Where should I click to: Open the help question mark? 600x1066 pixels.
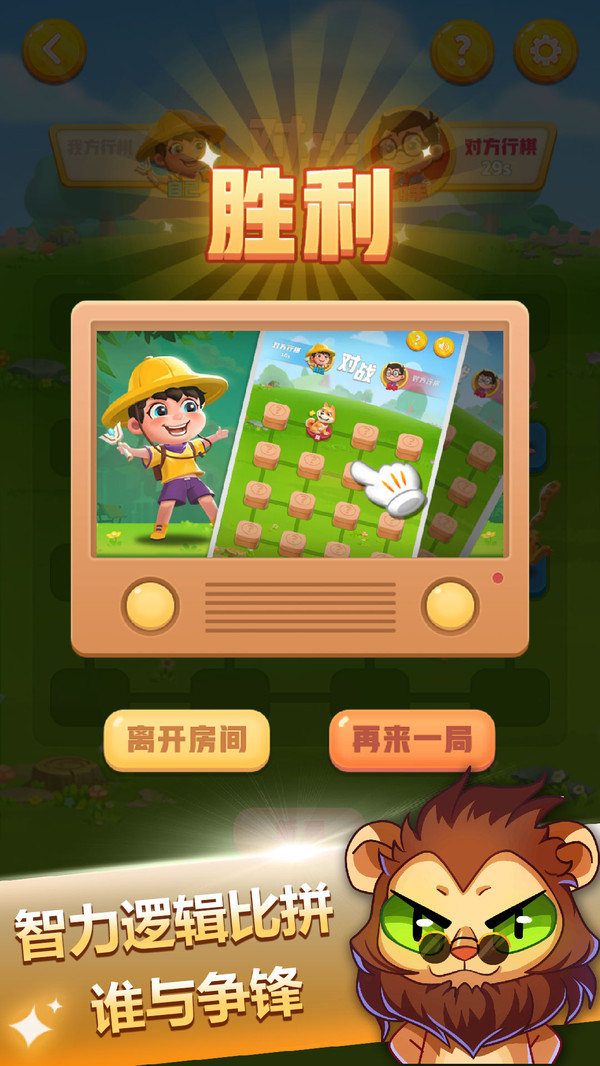point(462,50)
